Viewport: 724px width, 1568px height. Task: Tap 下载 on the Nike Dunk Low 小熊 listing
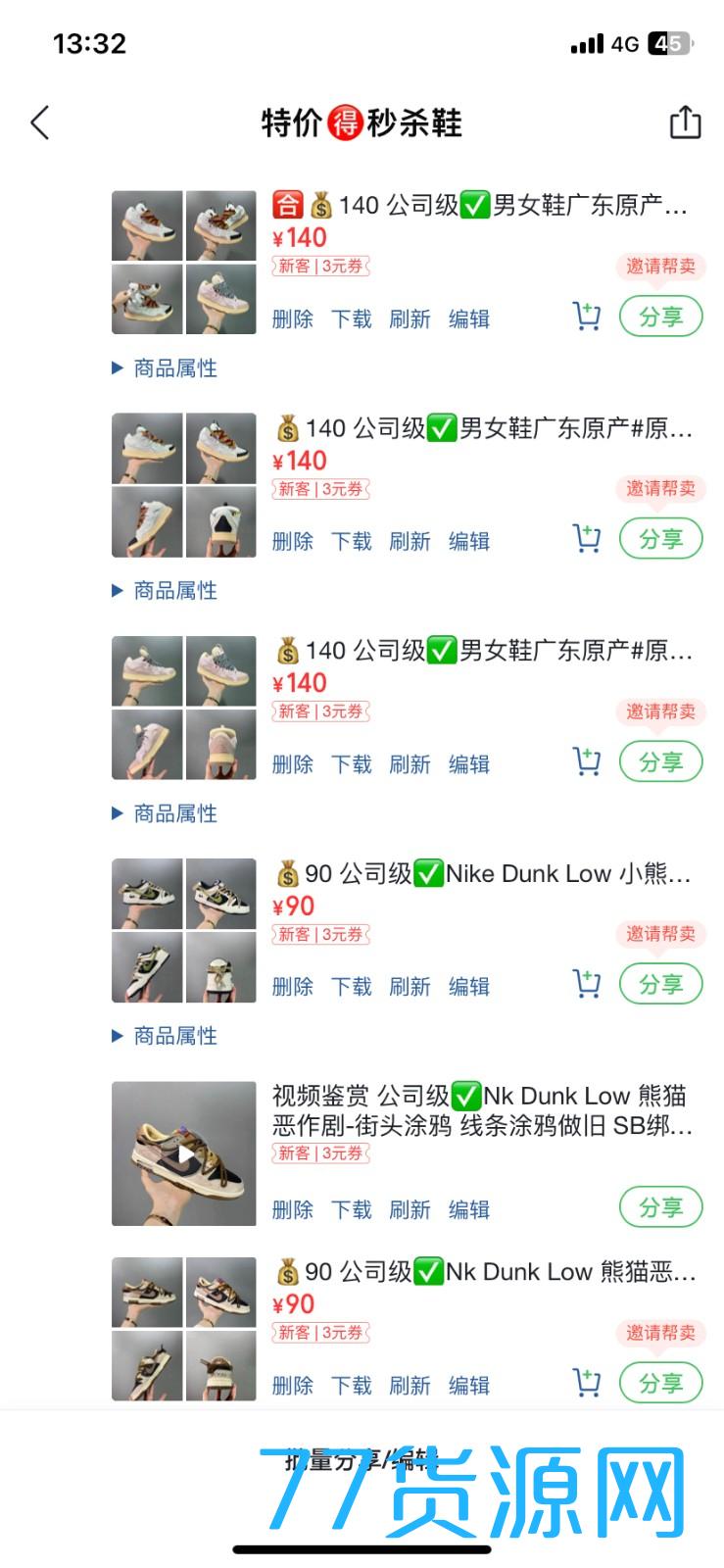click(x=351, y=986)
